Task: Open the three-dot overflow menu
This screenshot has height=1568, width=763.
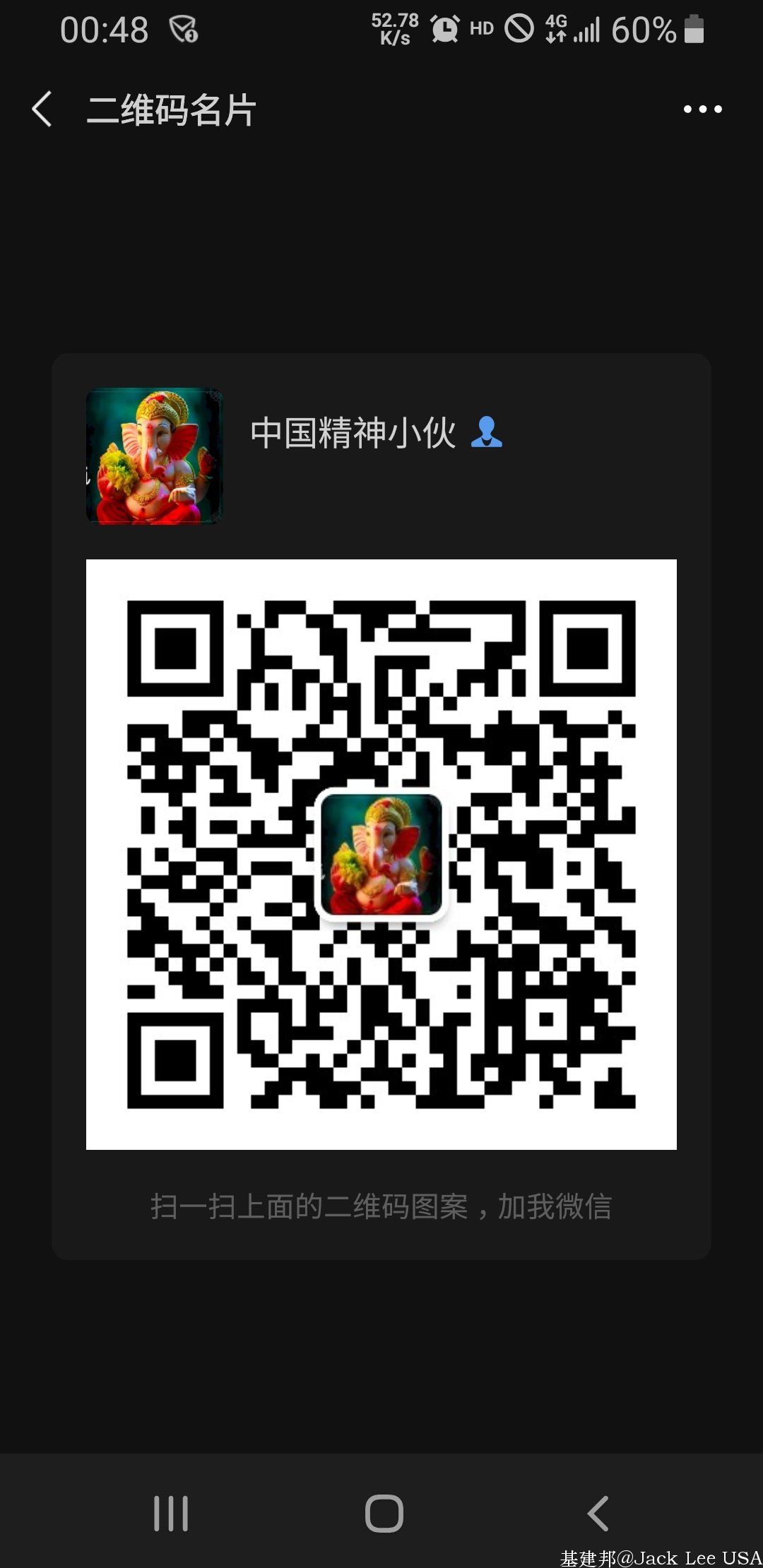Action: (x=702, y=109)
